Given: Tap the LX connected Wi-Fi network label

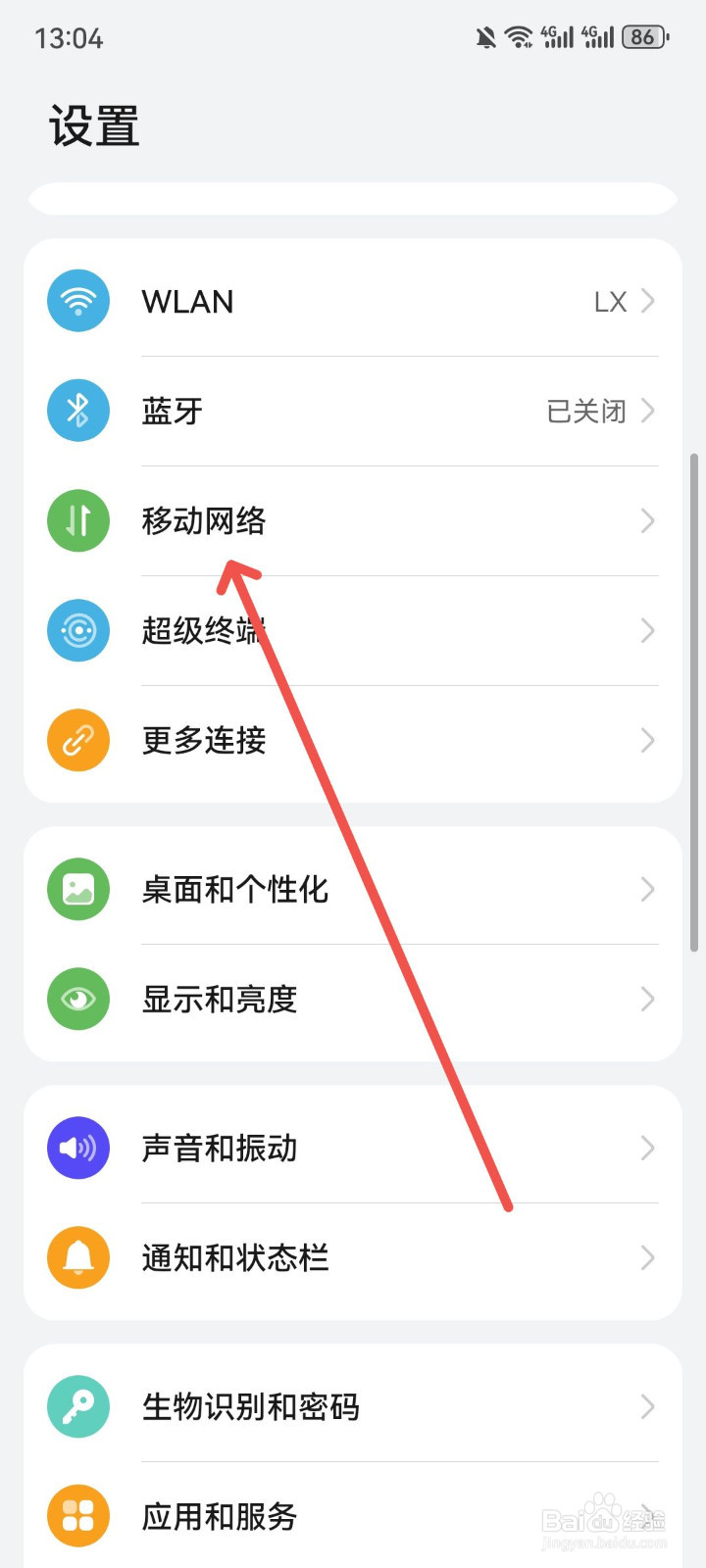Looking at the screenshot, I should click(x=610, y=301).
